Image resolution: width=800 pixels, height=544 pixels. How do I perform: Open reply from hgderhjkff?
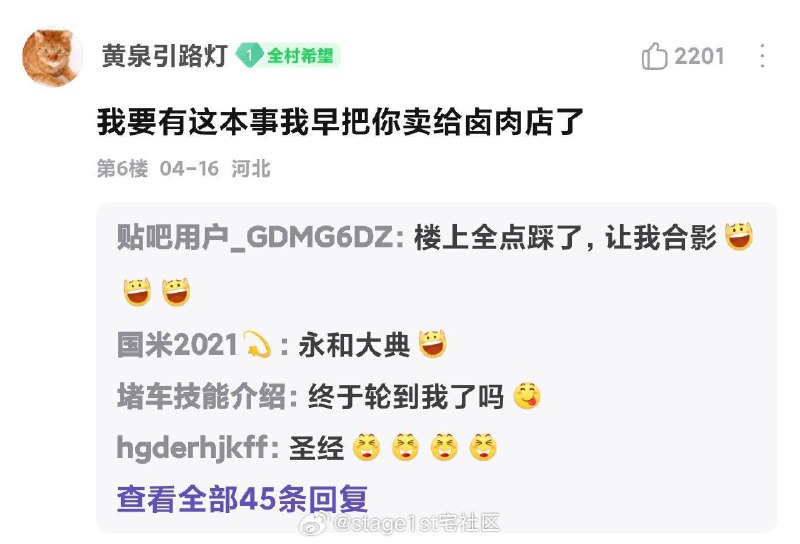click(x=307, y=448)
